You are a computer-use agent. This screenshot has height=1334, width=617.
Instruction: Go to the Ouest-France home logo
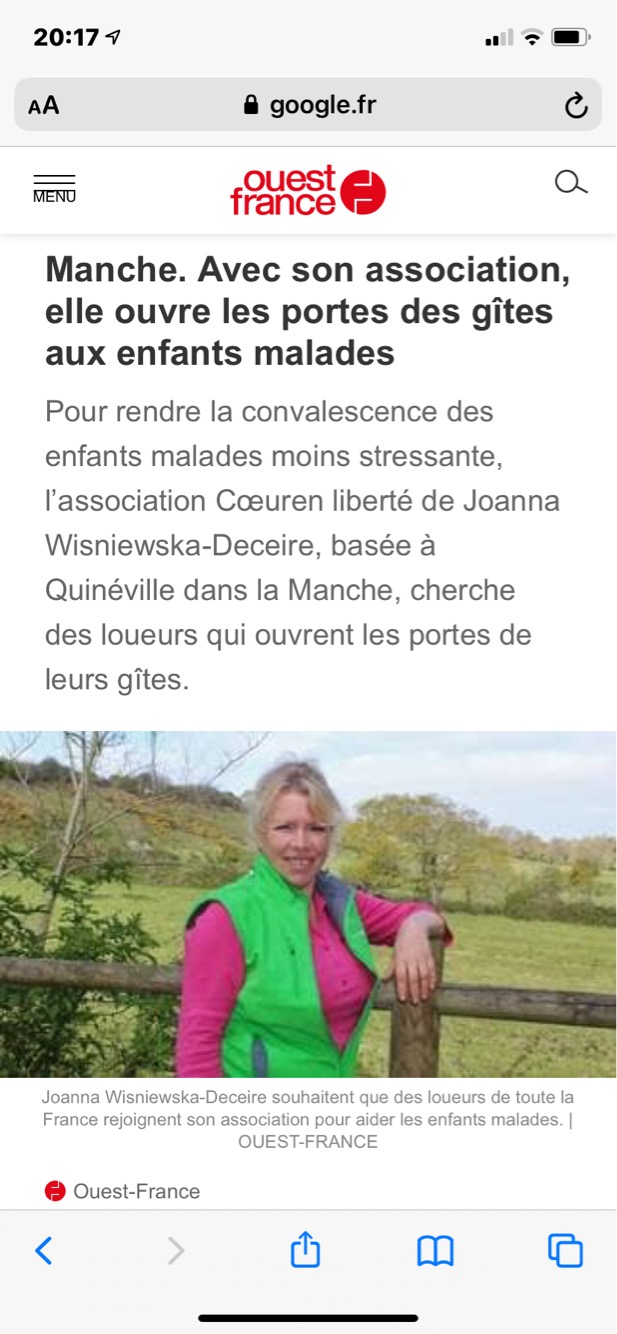click(308, 190)
